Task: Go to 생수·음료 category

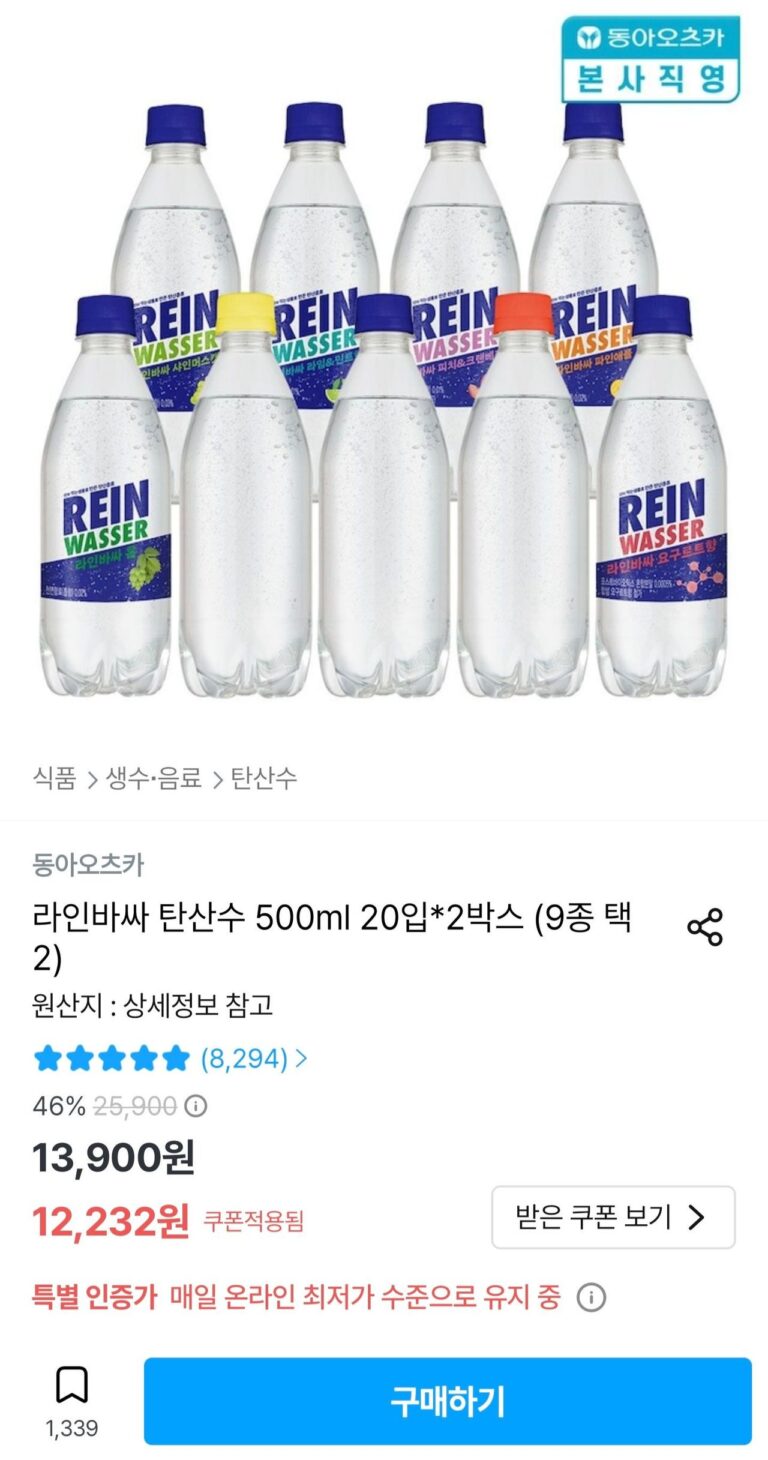Action: click(154, 778)
